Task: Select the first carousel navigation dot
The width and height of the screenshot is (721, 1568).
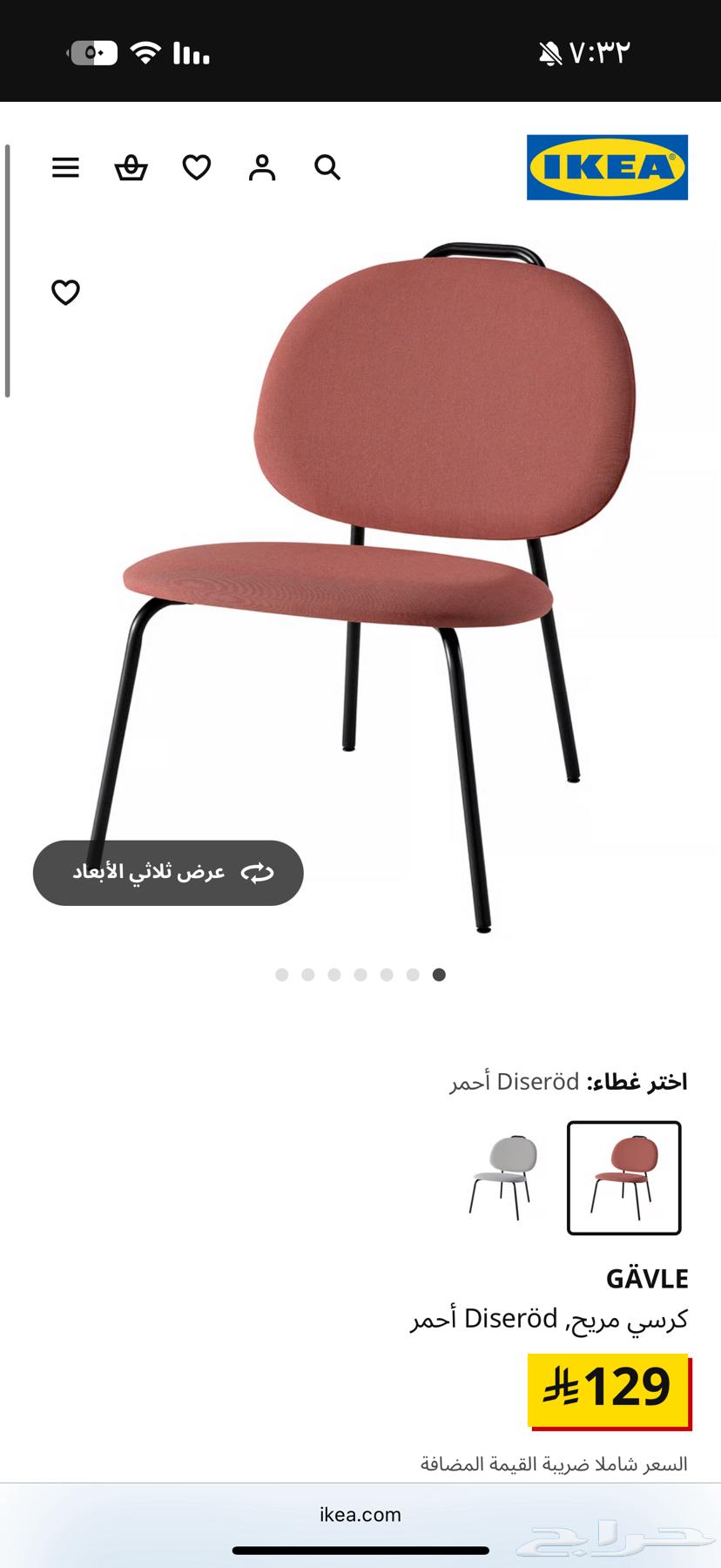Action: (280, 975)
